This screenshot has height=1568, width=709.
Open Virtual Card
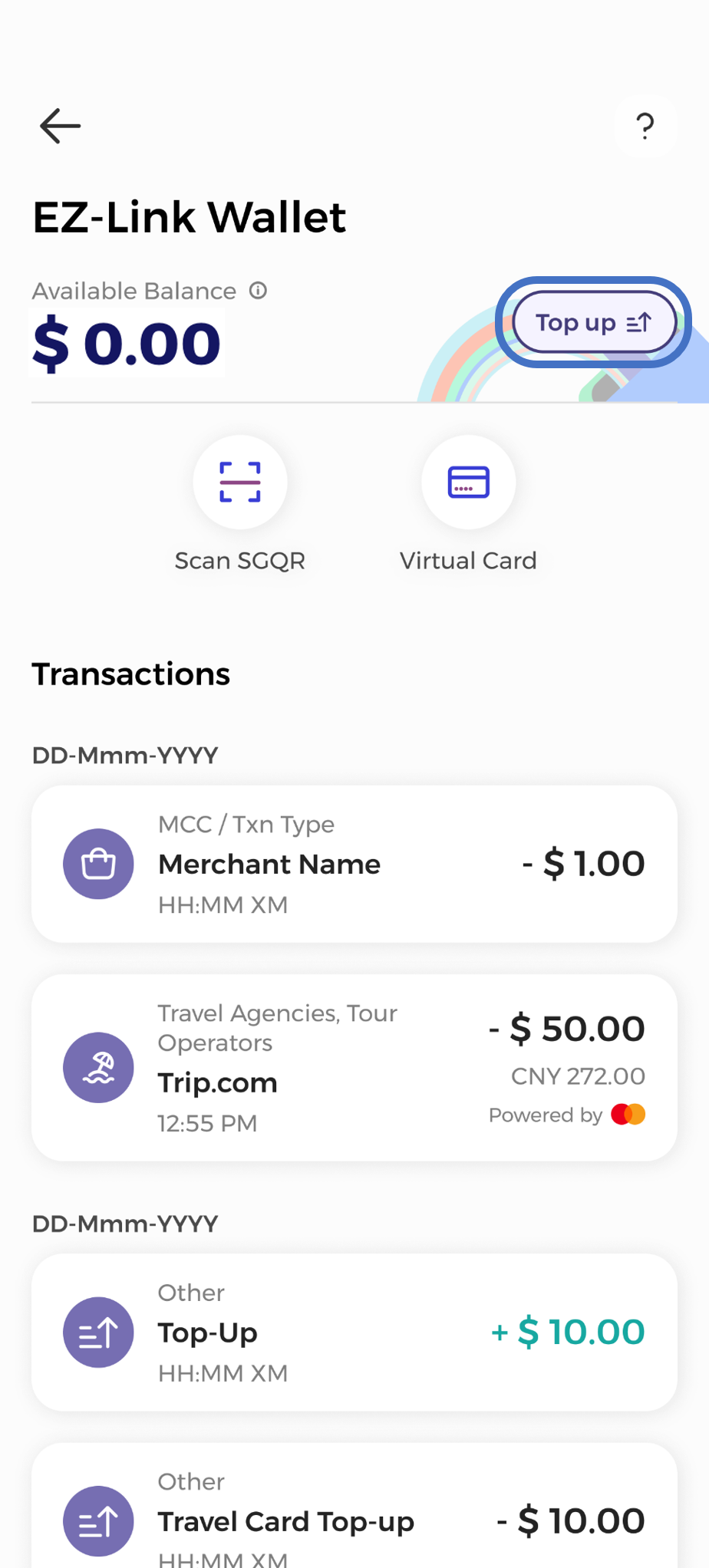pos(468,483)
